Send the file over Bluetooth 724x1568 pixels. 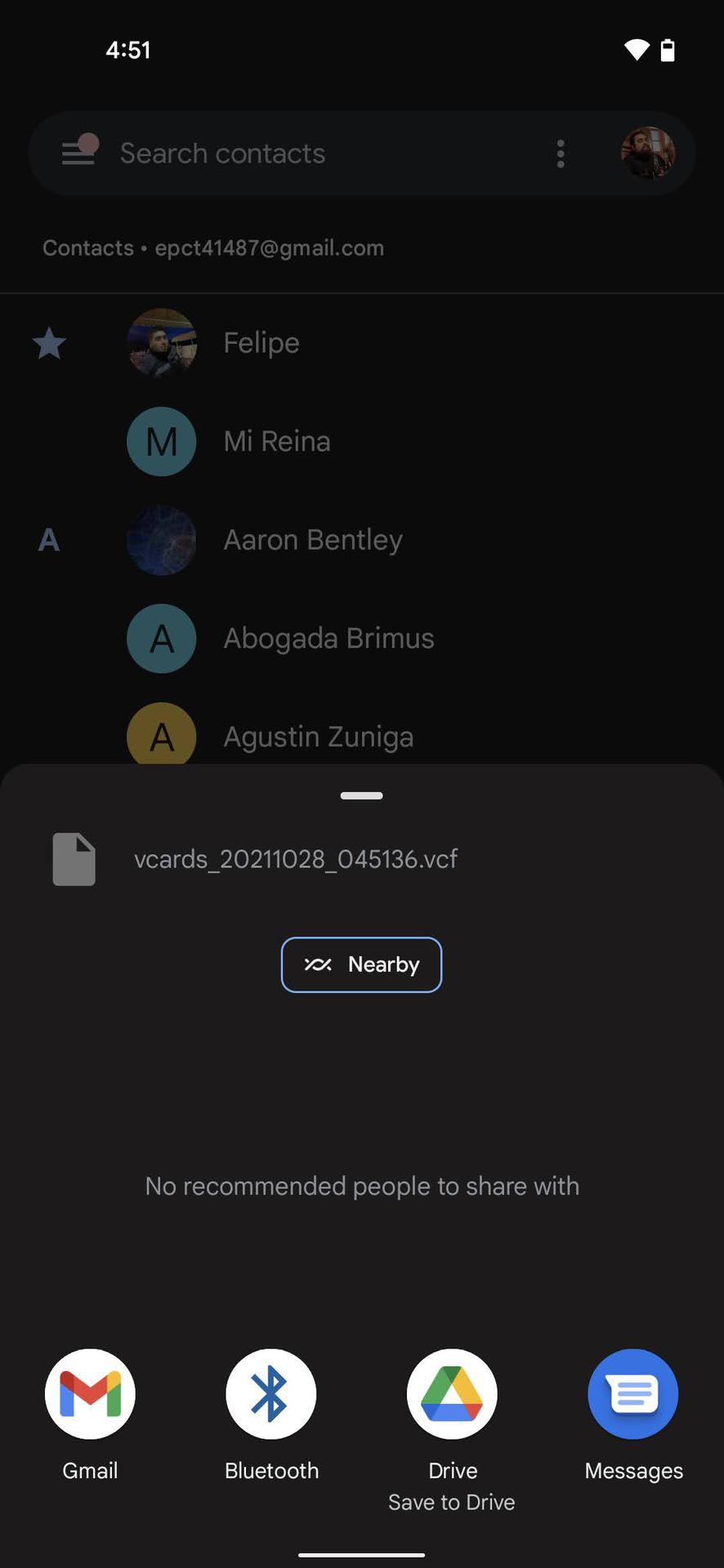pos(271,1394)
